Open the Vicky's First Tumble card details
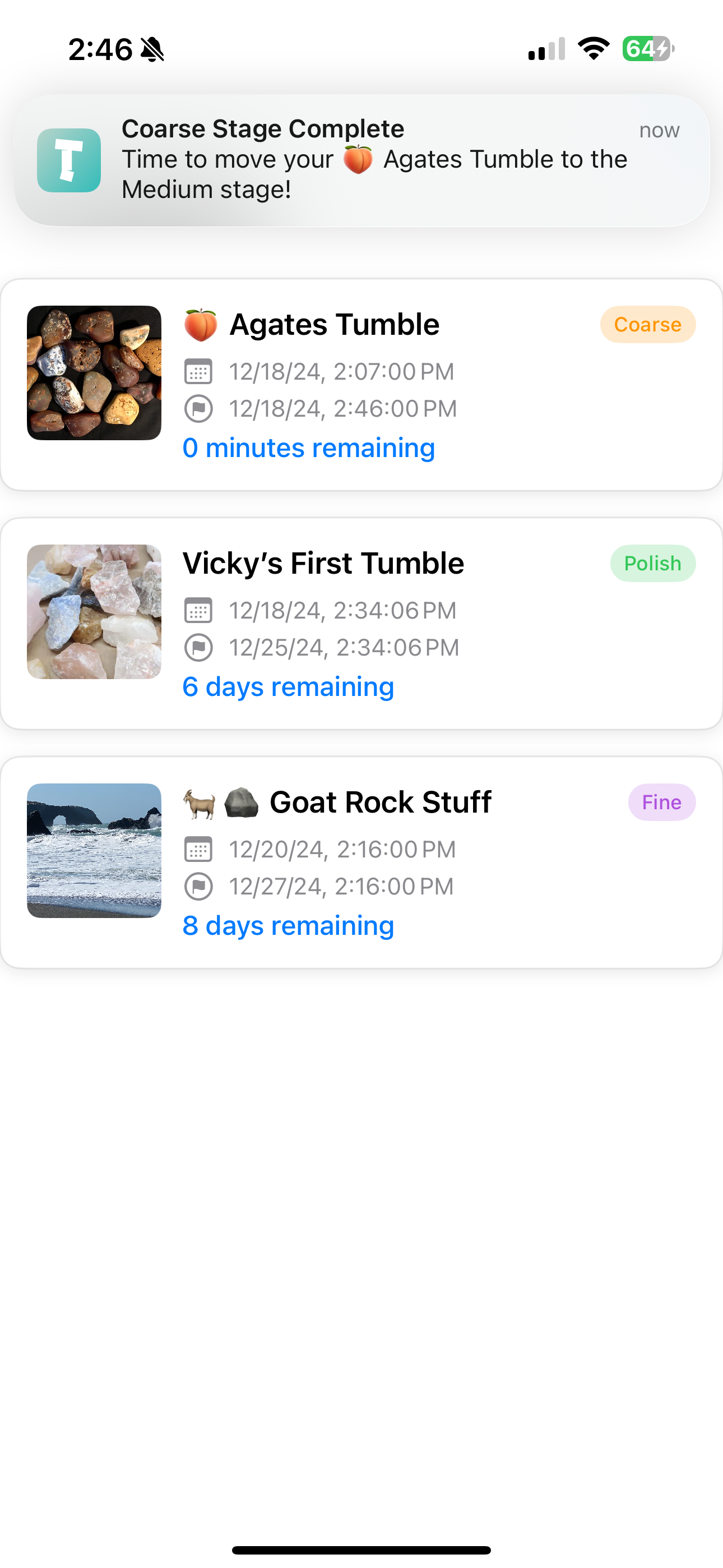 point(361,622)
